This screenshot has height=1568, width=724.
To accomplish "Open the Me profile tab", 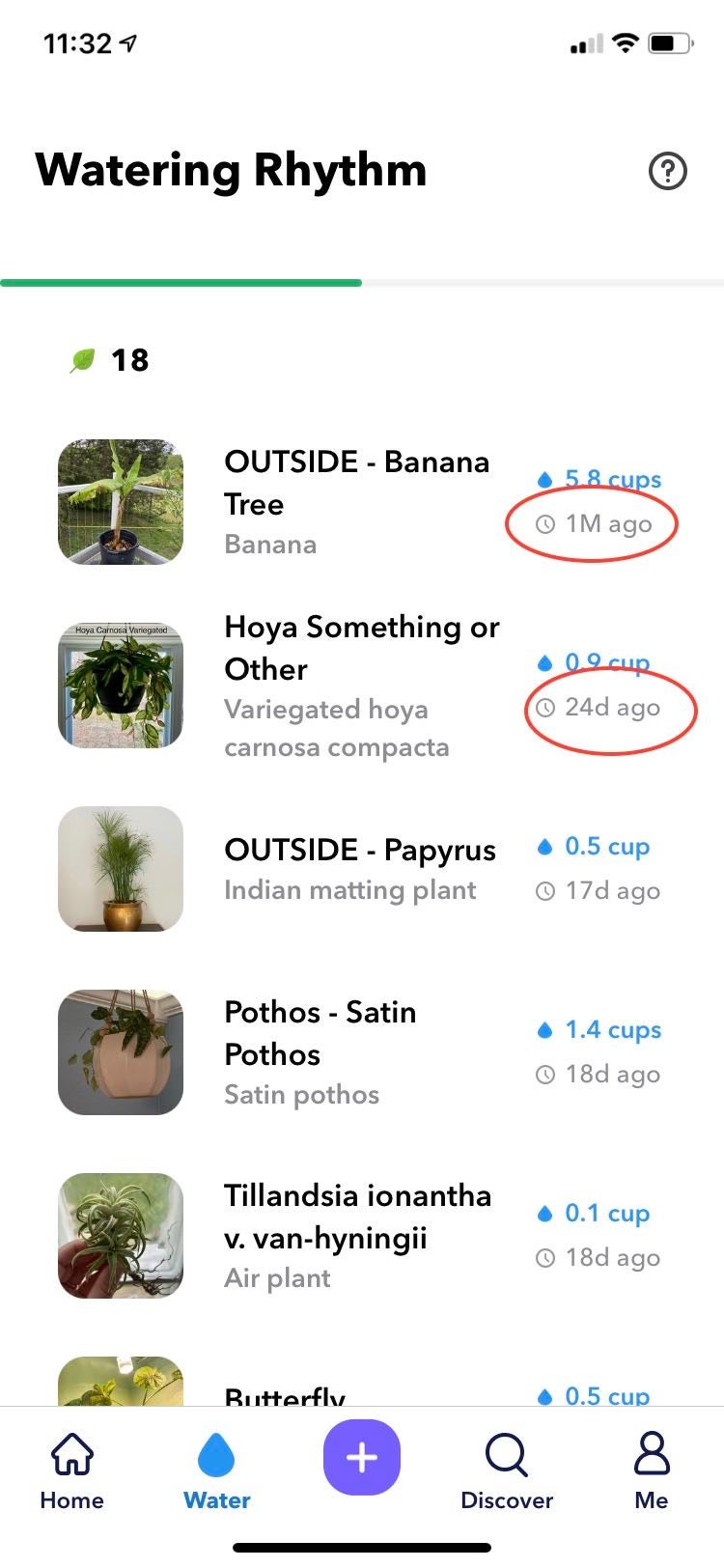I will [652, 1471].
